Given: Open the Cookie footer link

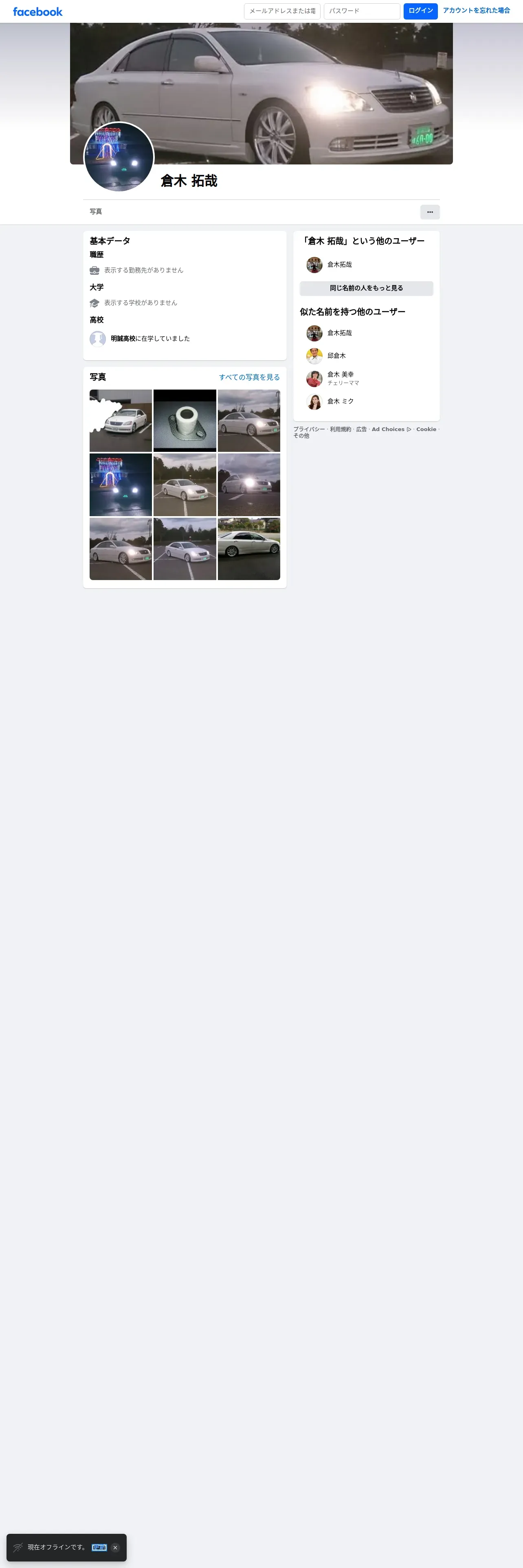Looking at the screenshot, I should pyautogui.click(x=426, y=430).
